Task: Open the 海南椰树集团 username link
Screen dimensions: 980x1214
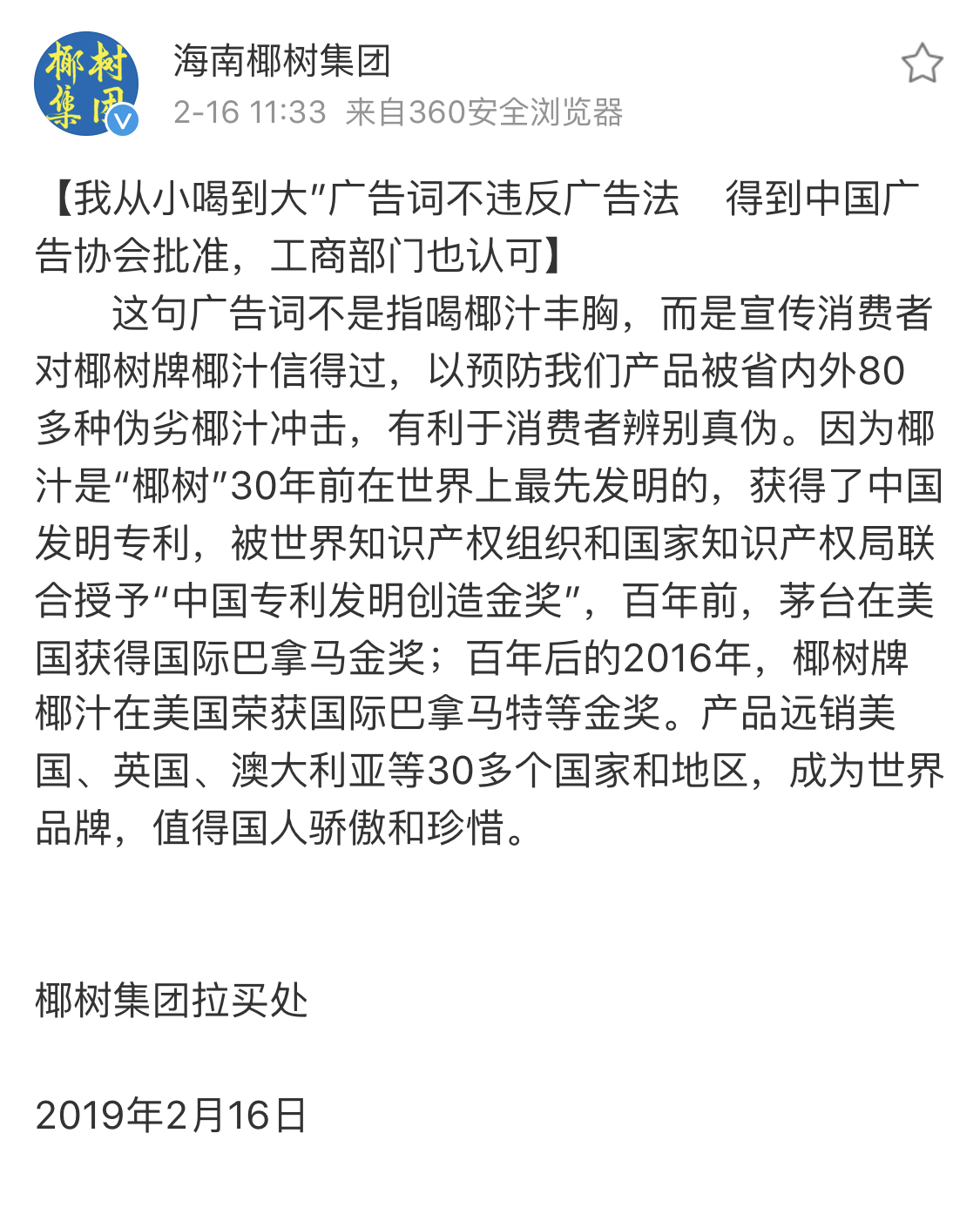Action: (x=281, y=61)
